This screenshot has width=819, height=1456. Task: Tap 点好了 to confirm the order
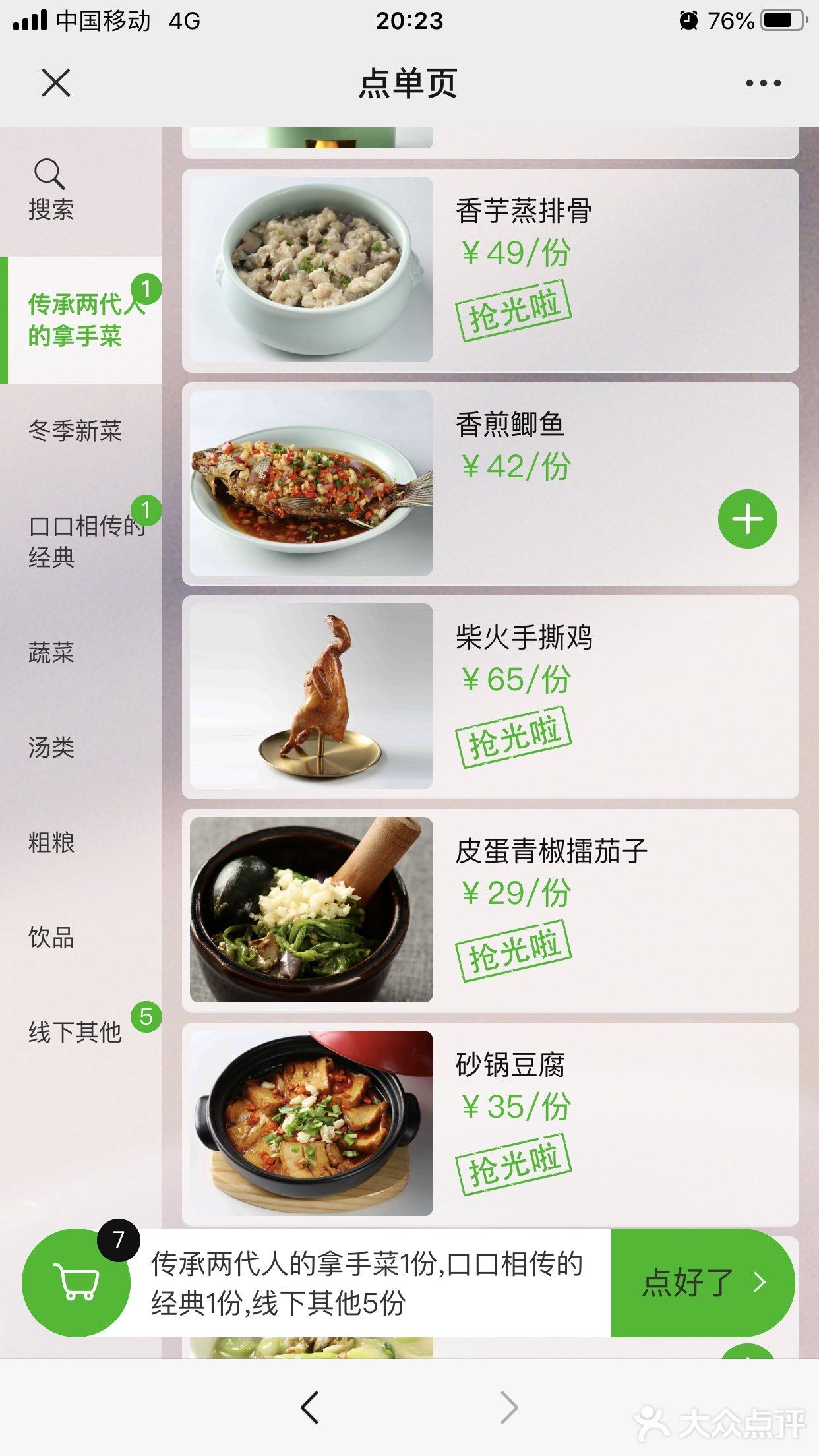click(703, 1283)
